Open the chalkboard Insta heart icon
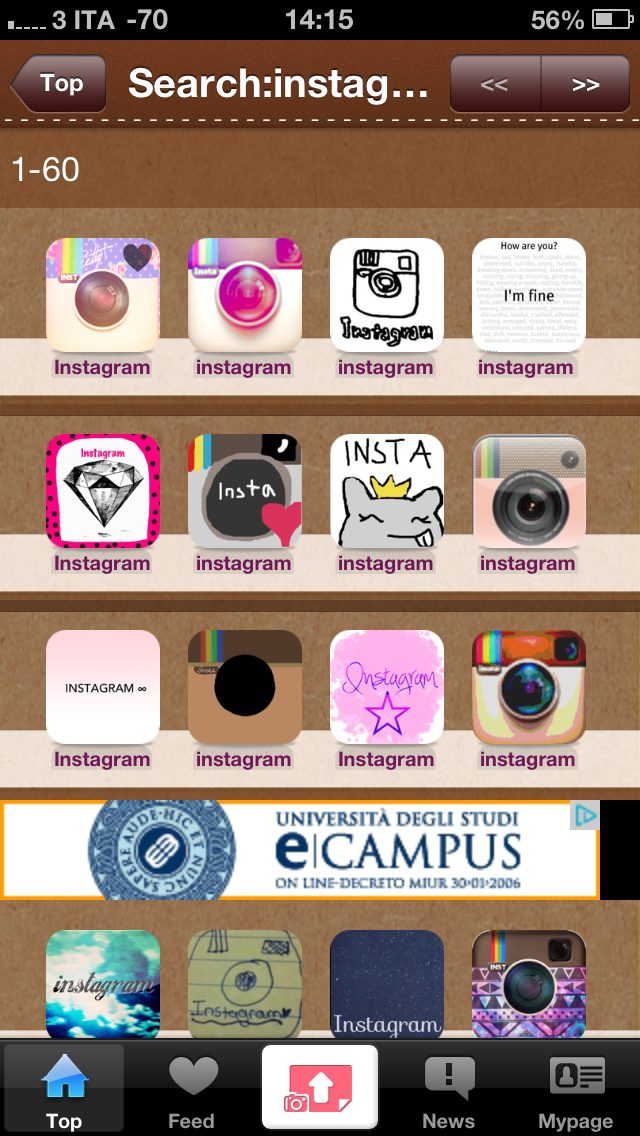Viewport: 640px width, 1136px height. (244, 491)
